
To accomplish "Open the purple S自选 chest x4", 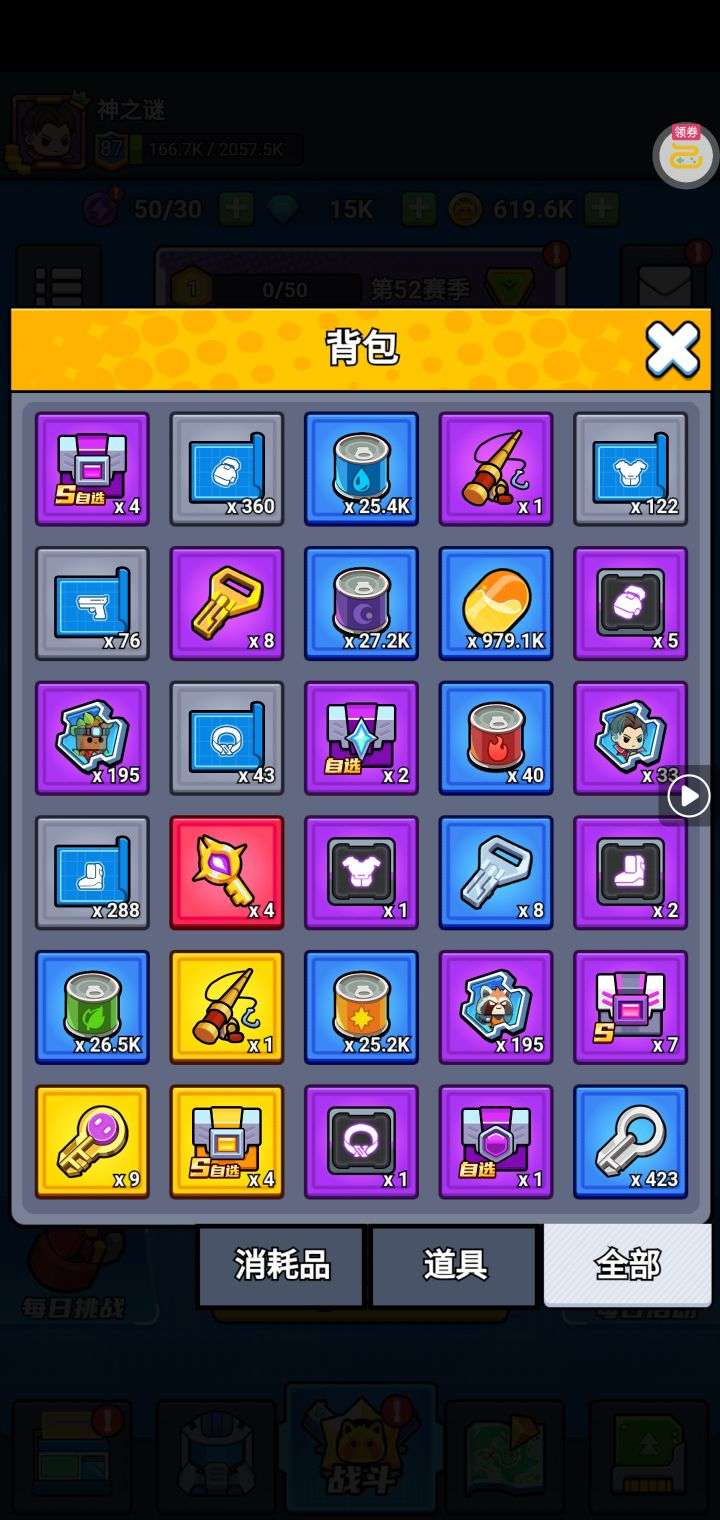I will tap(92, 469).
